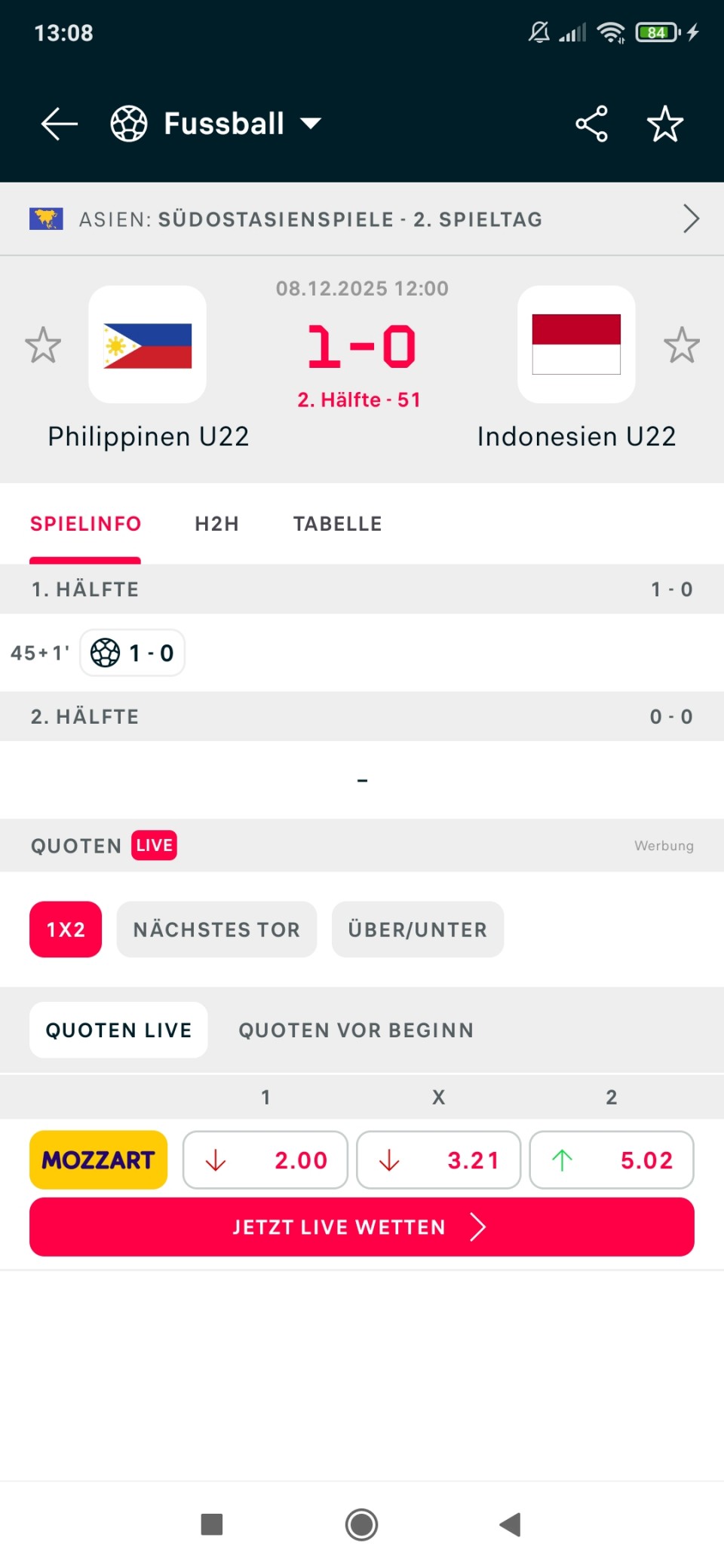724x1568 pixels.
Task: Open Südostasienspiele league page
Action: pyautogui.click(x=362, y=219)
